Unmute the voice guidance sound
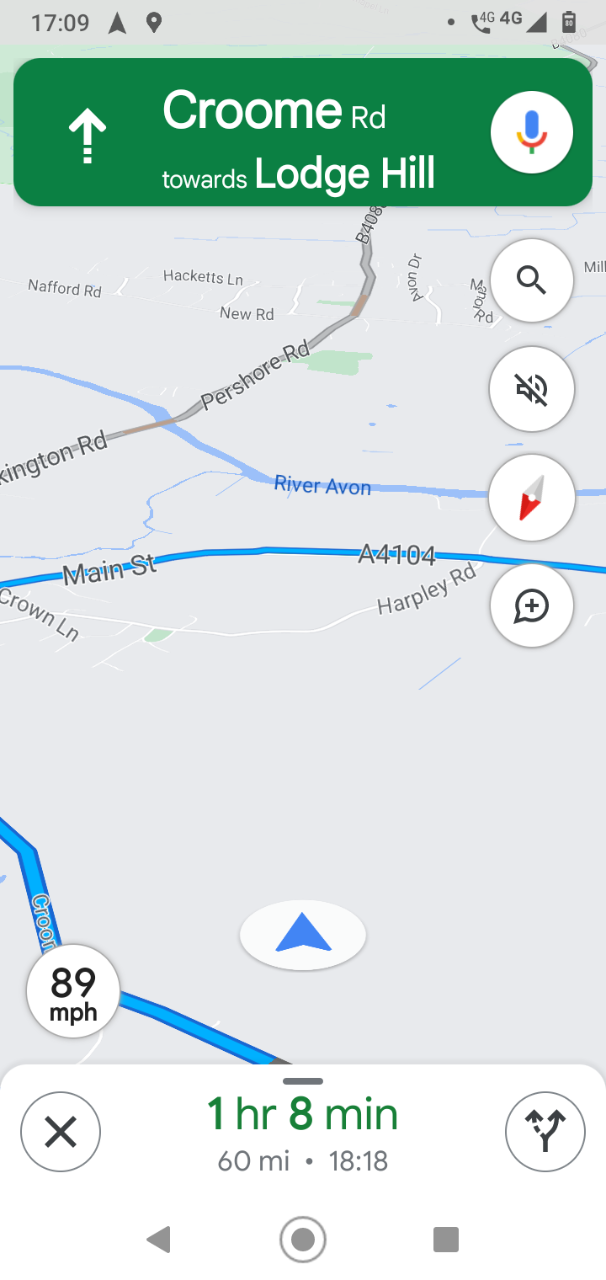Screen dimensions: 606x1280 tap(532, 389)
